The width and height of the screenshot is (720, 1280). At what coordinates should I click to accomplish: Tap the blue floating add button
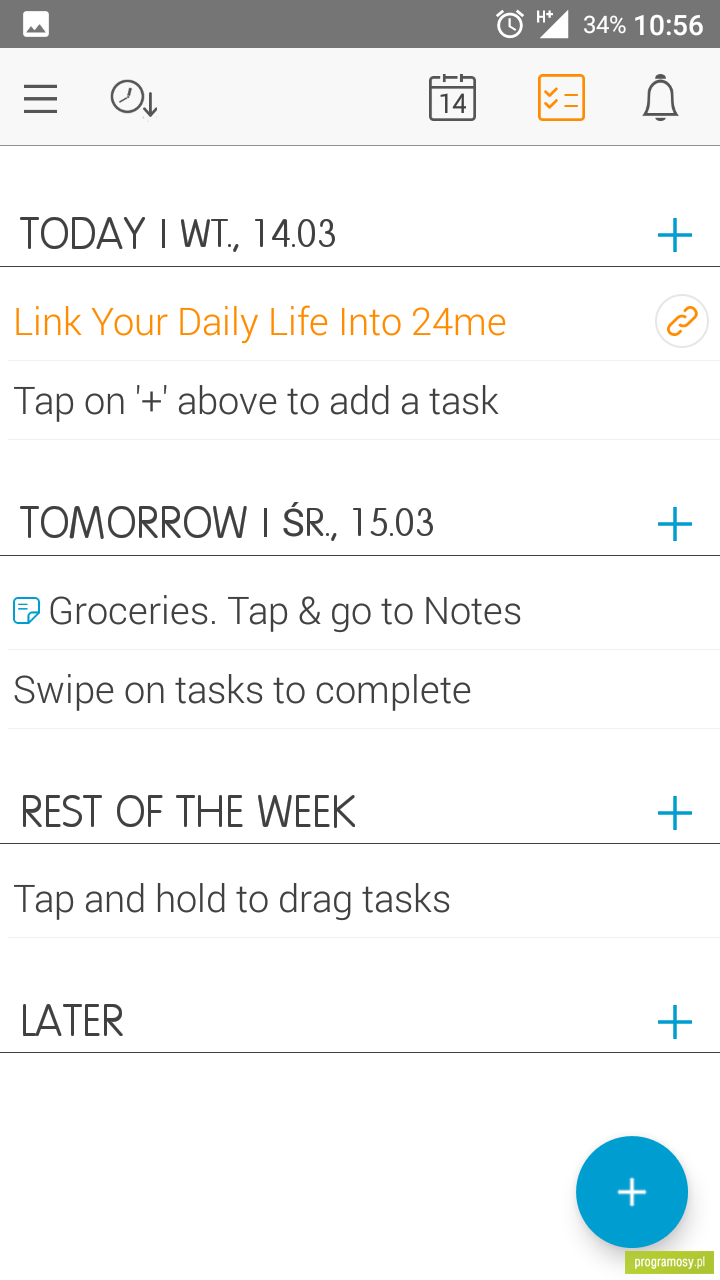click(632, 1192)
